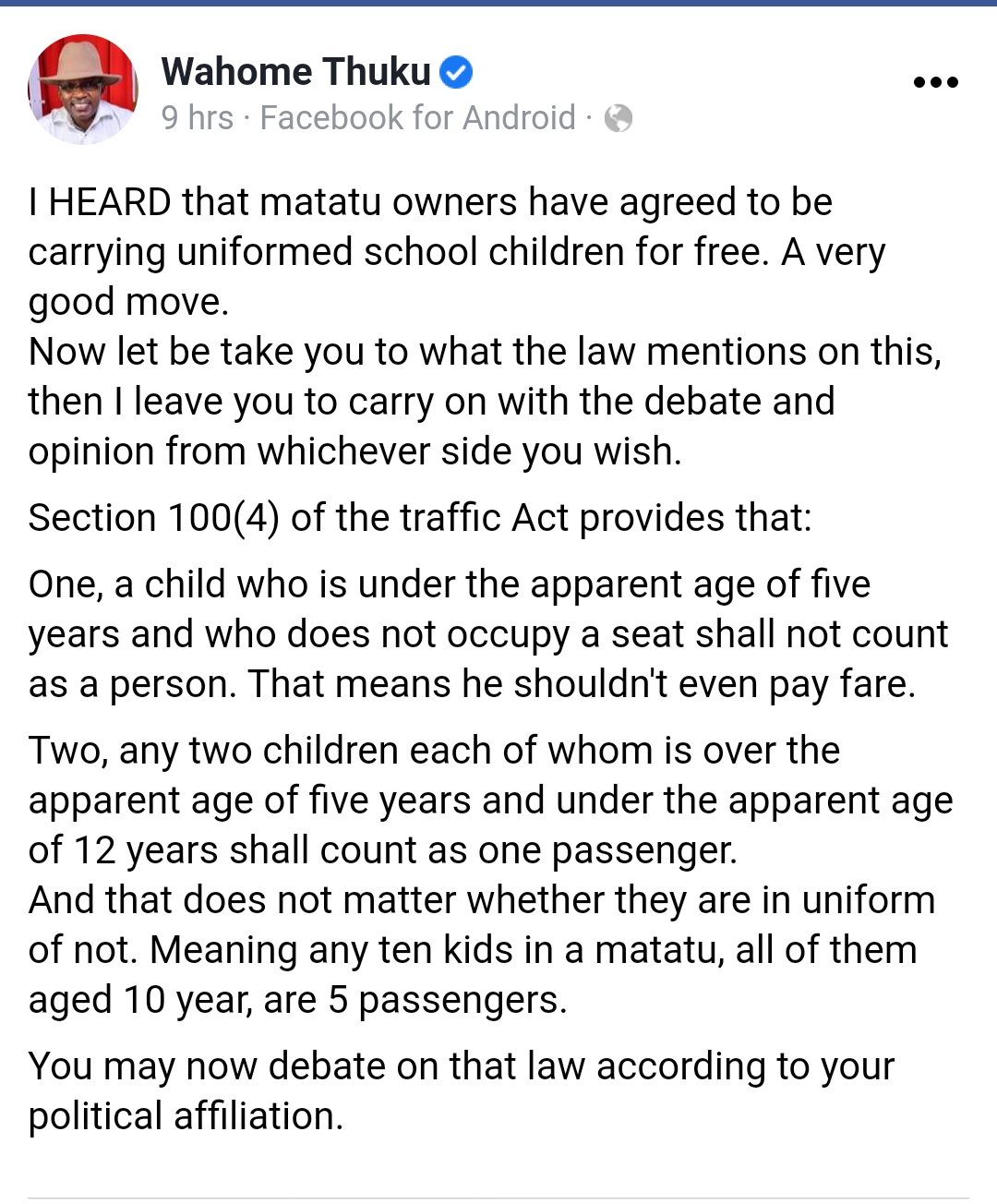
Task: Open the Wahome Thuku profile name link
Action: point(295,71)
